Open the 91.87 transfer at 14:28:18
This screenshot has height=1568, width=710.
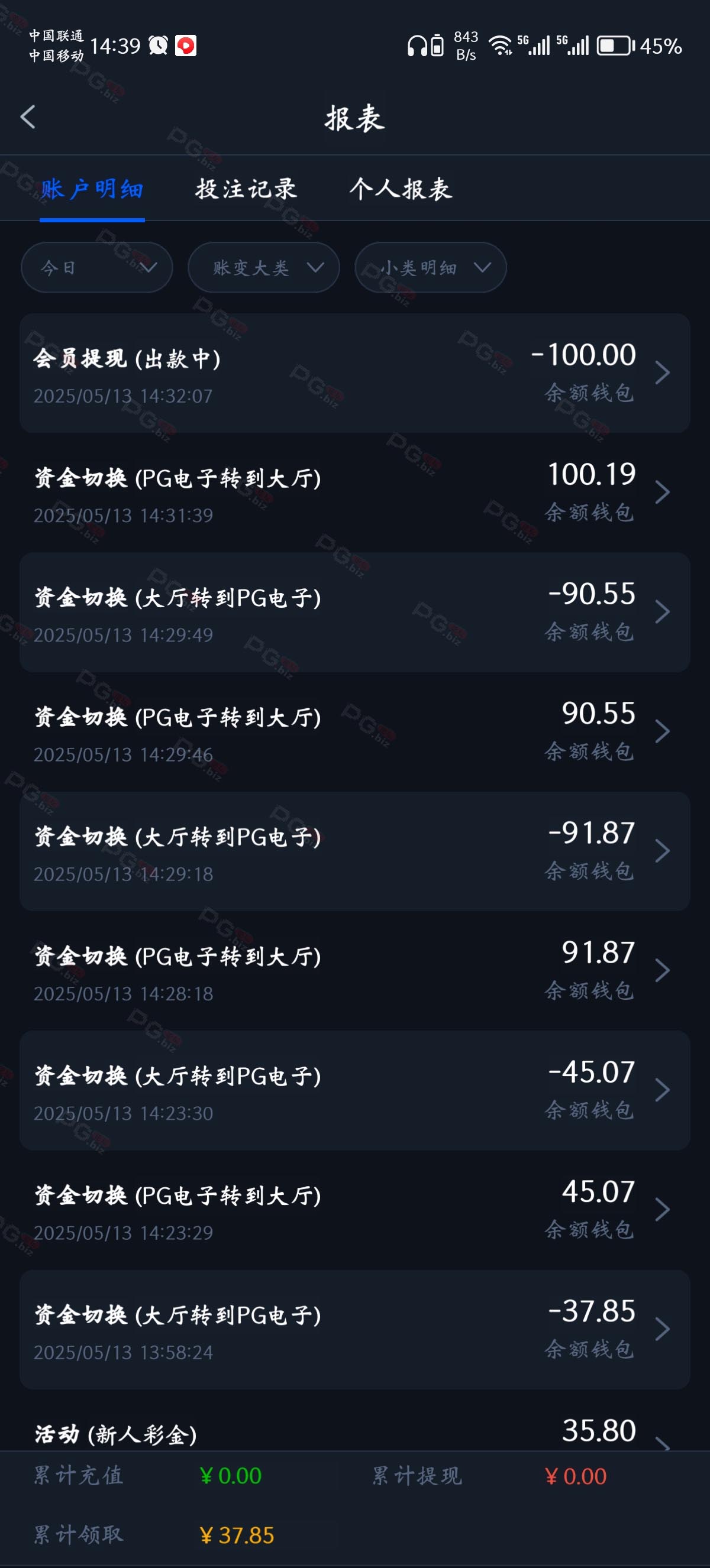coord(355,970)
